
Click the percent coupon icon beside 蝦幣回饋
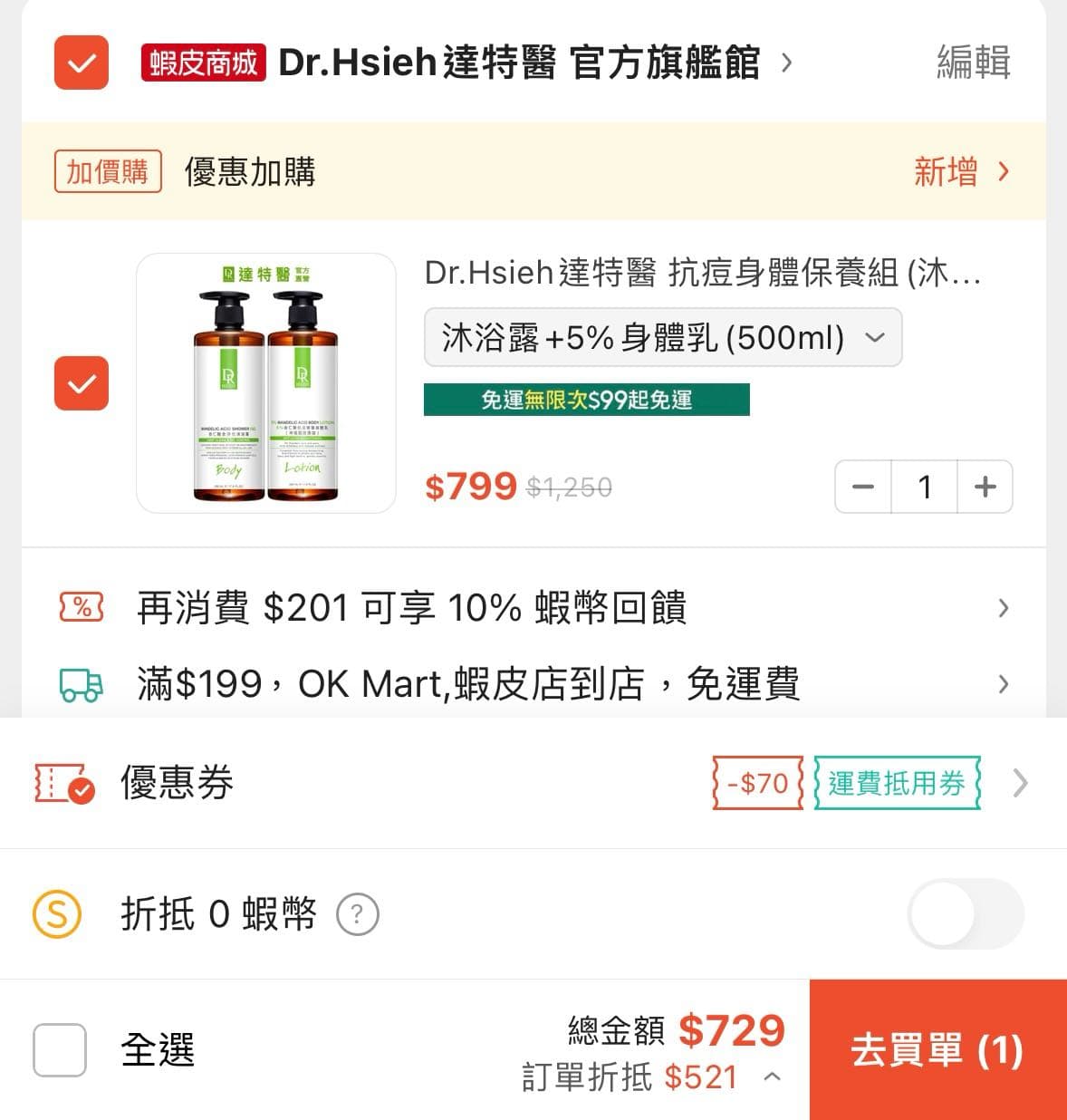tap(81, 608)
